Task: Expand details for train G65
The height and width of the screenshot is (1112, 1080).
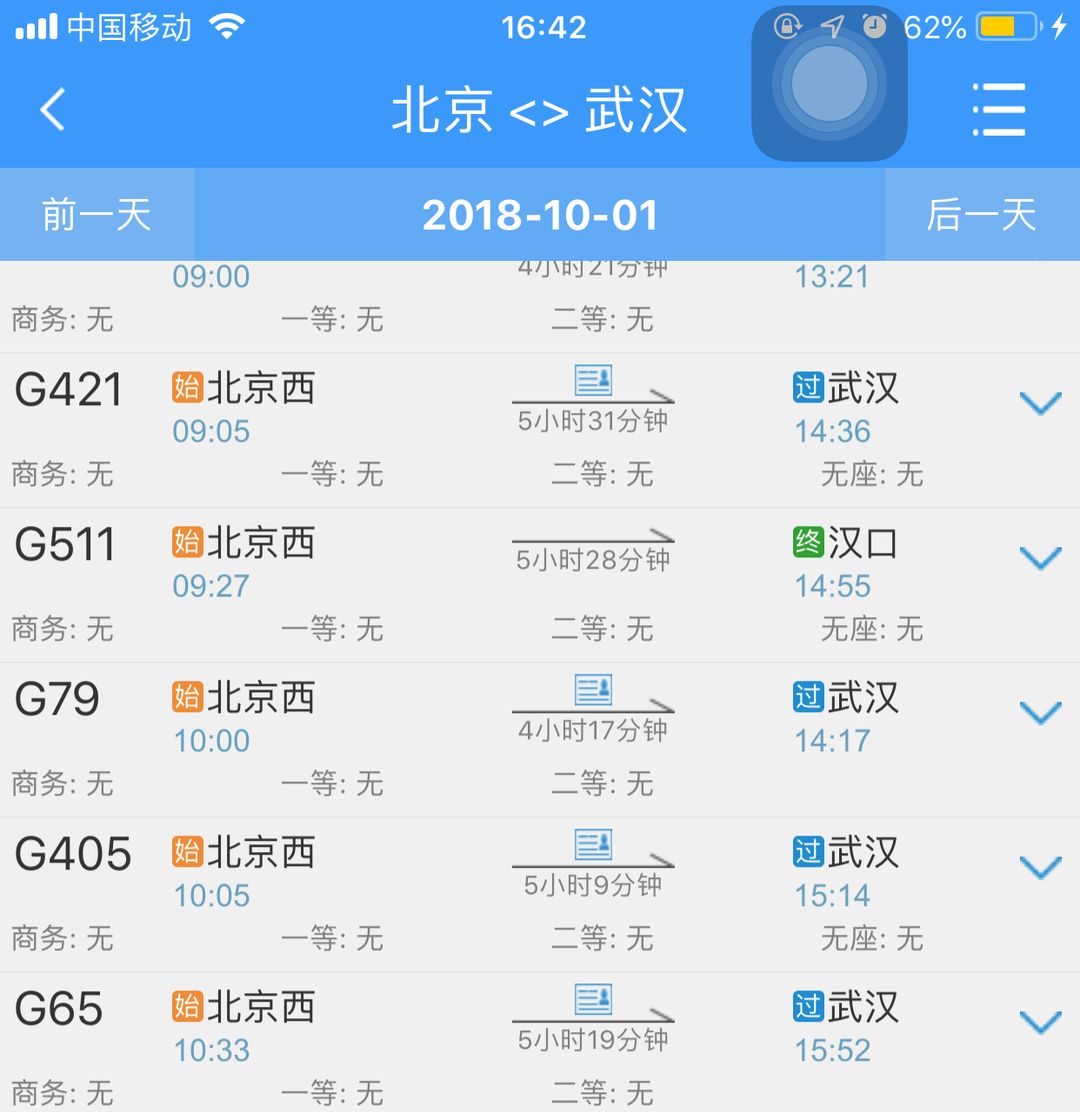Action: click(1039, 1022)
